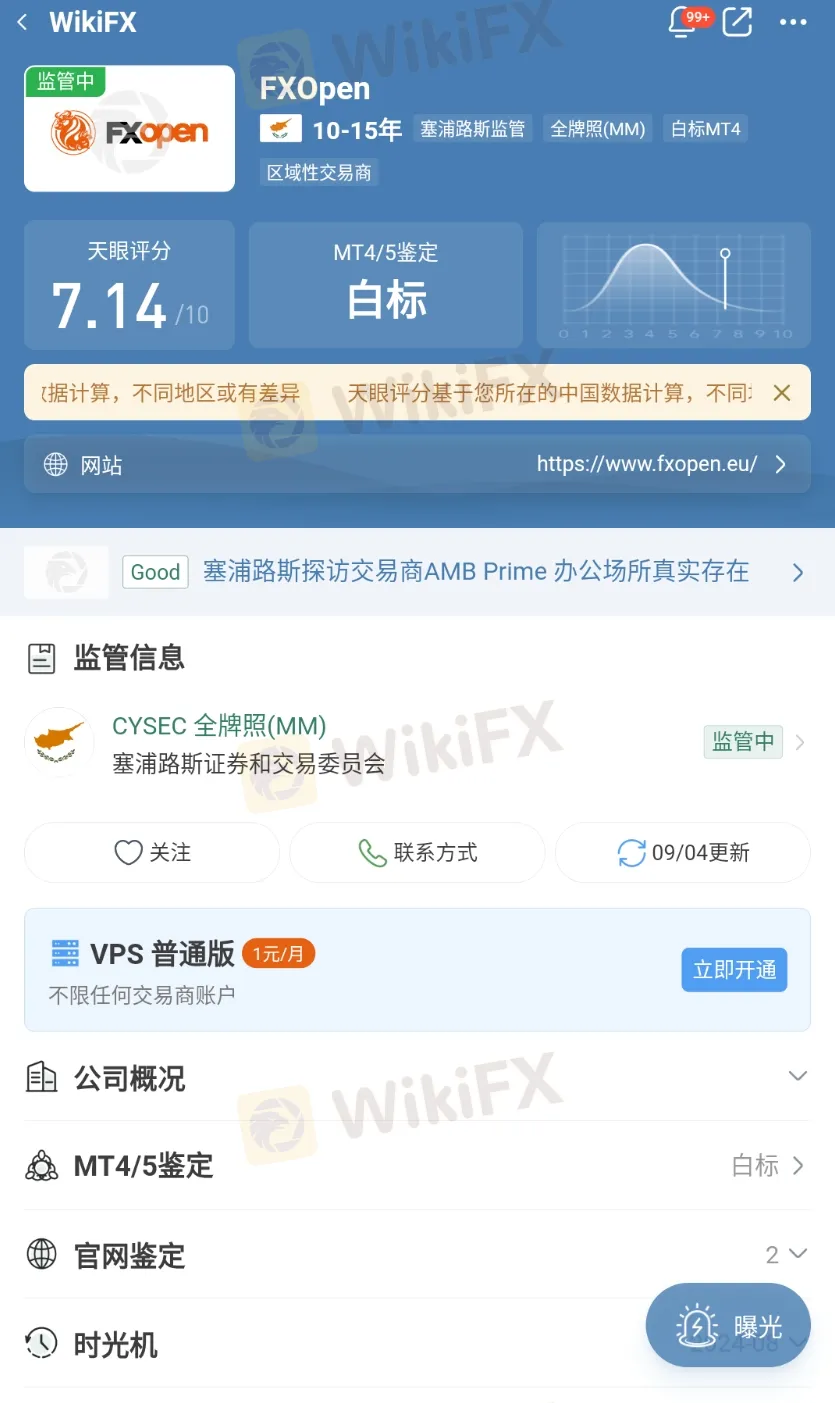
Task: Expand the 公司概况 section
Action: tap(417, 1078)
